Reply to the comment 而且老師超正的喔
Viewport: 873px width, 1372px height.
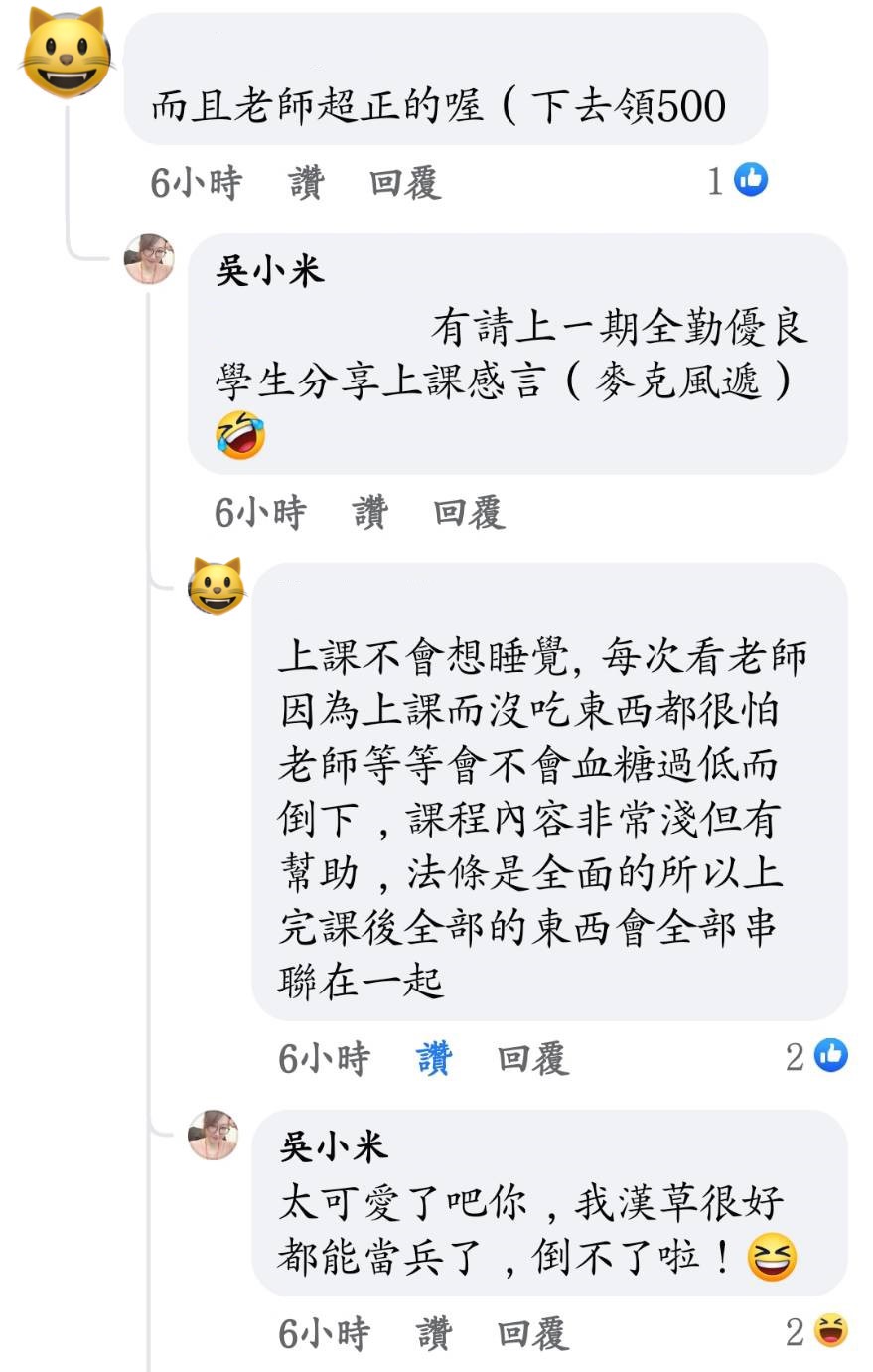(x=404, y=183)
